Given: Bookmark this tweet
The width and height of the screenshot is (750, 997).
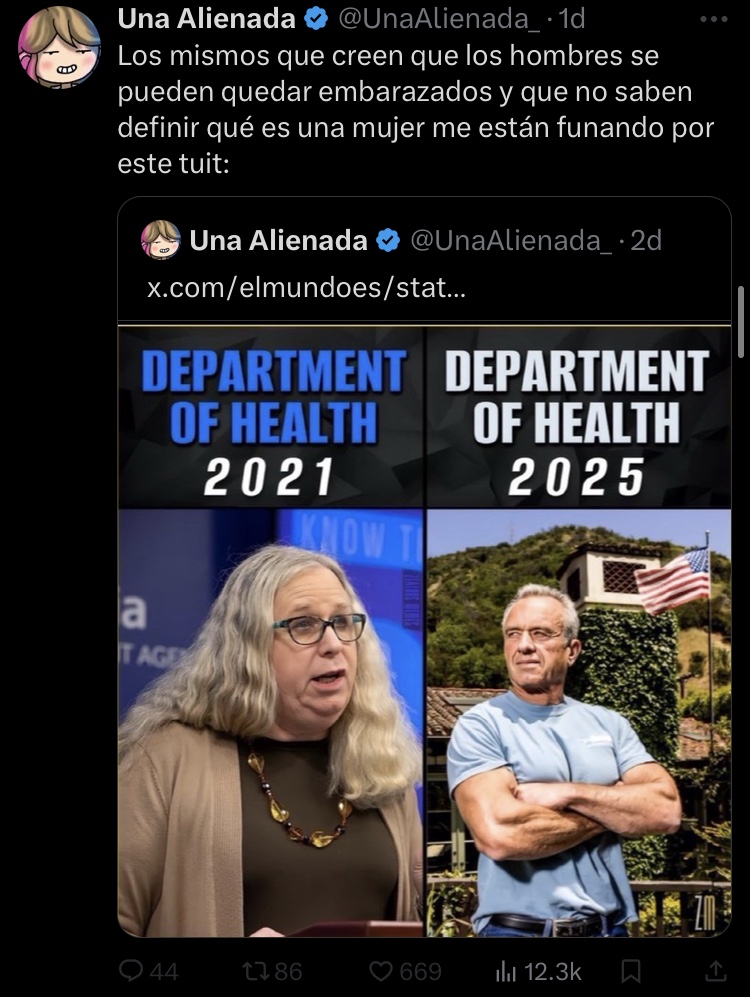Looking at the screenshot, I should (x=631, y=970).
